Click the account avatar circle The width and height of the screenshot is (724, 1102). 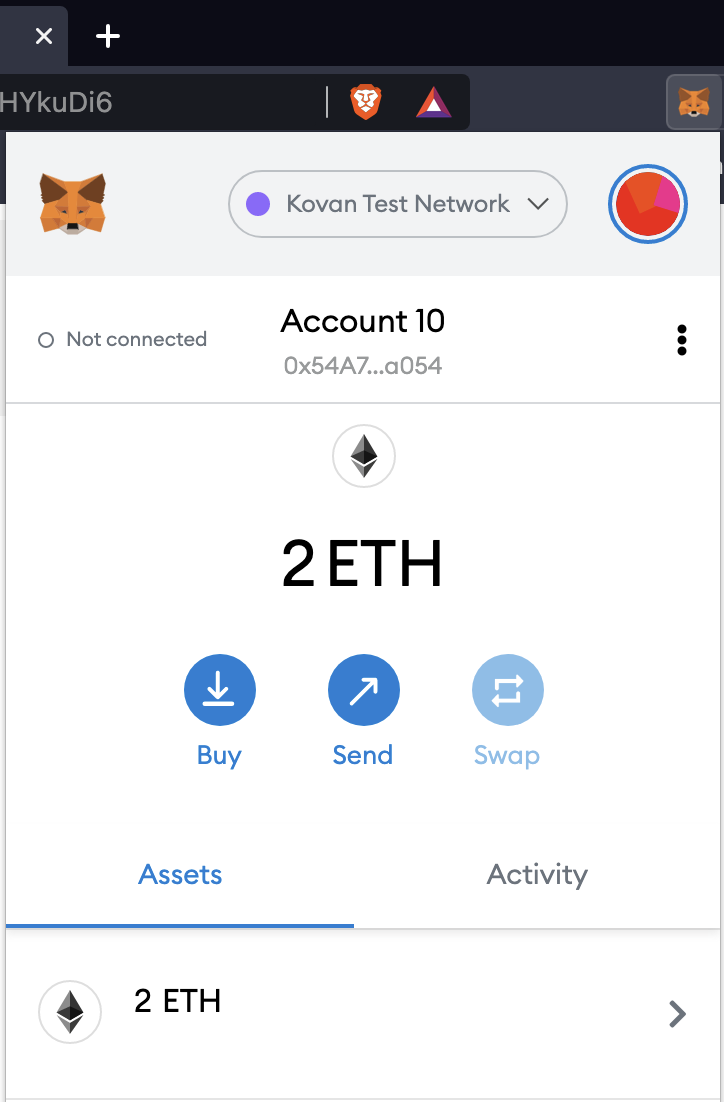click(x=647, y=204)
